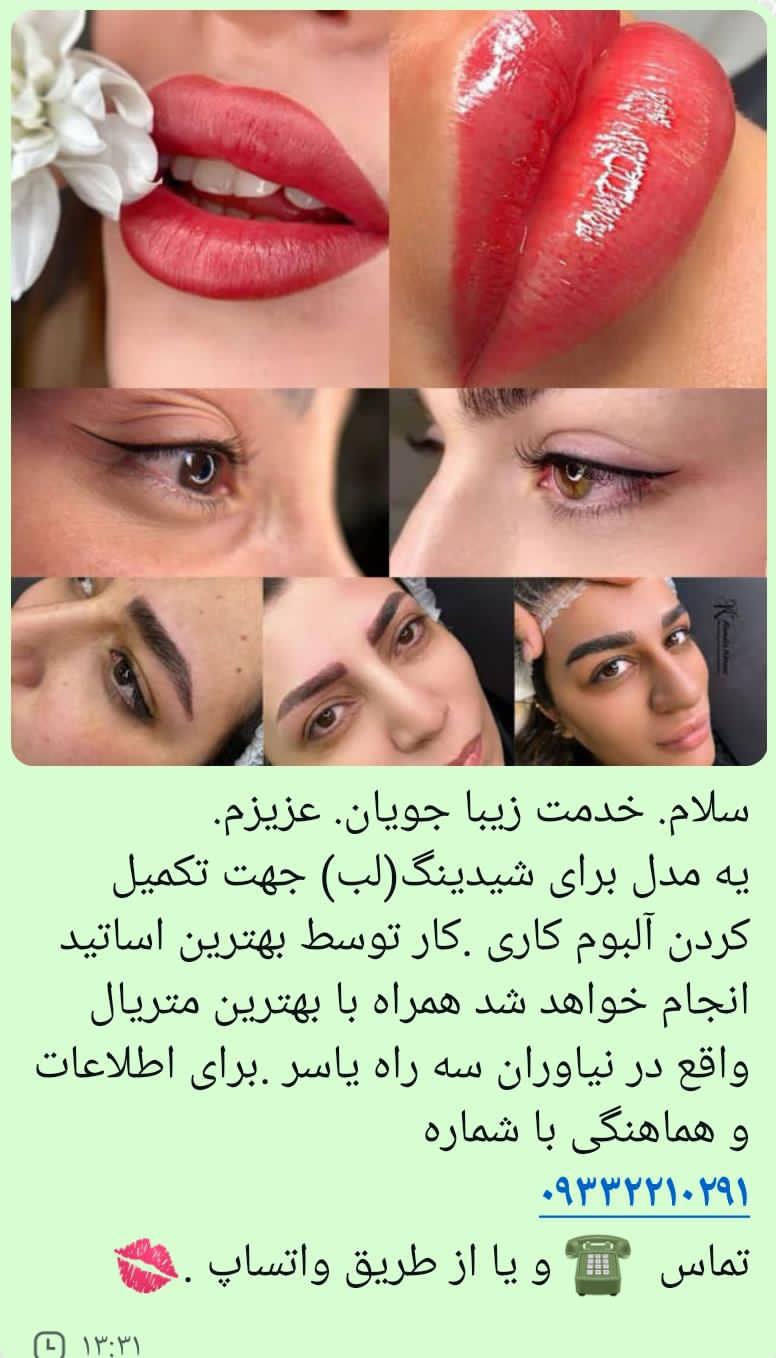Open the beauty collage photo in the message

pyautogui.click(x=388, y=388)
